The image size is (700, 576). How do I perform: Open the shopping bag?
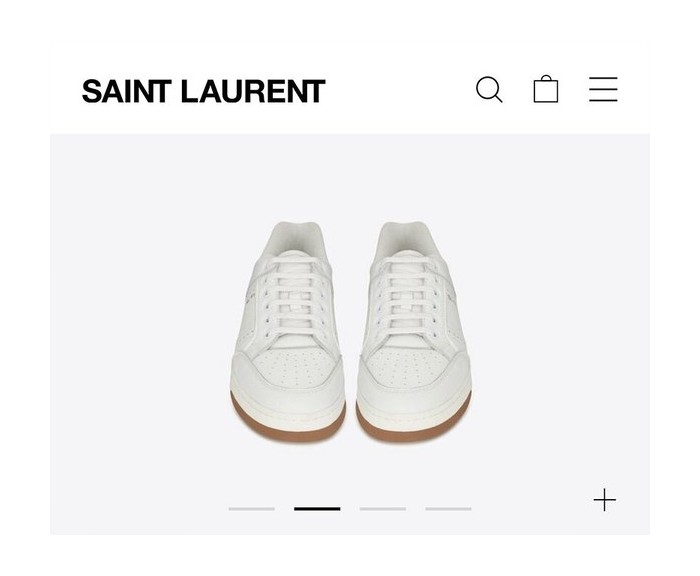(x=546, y=90)
